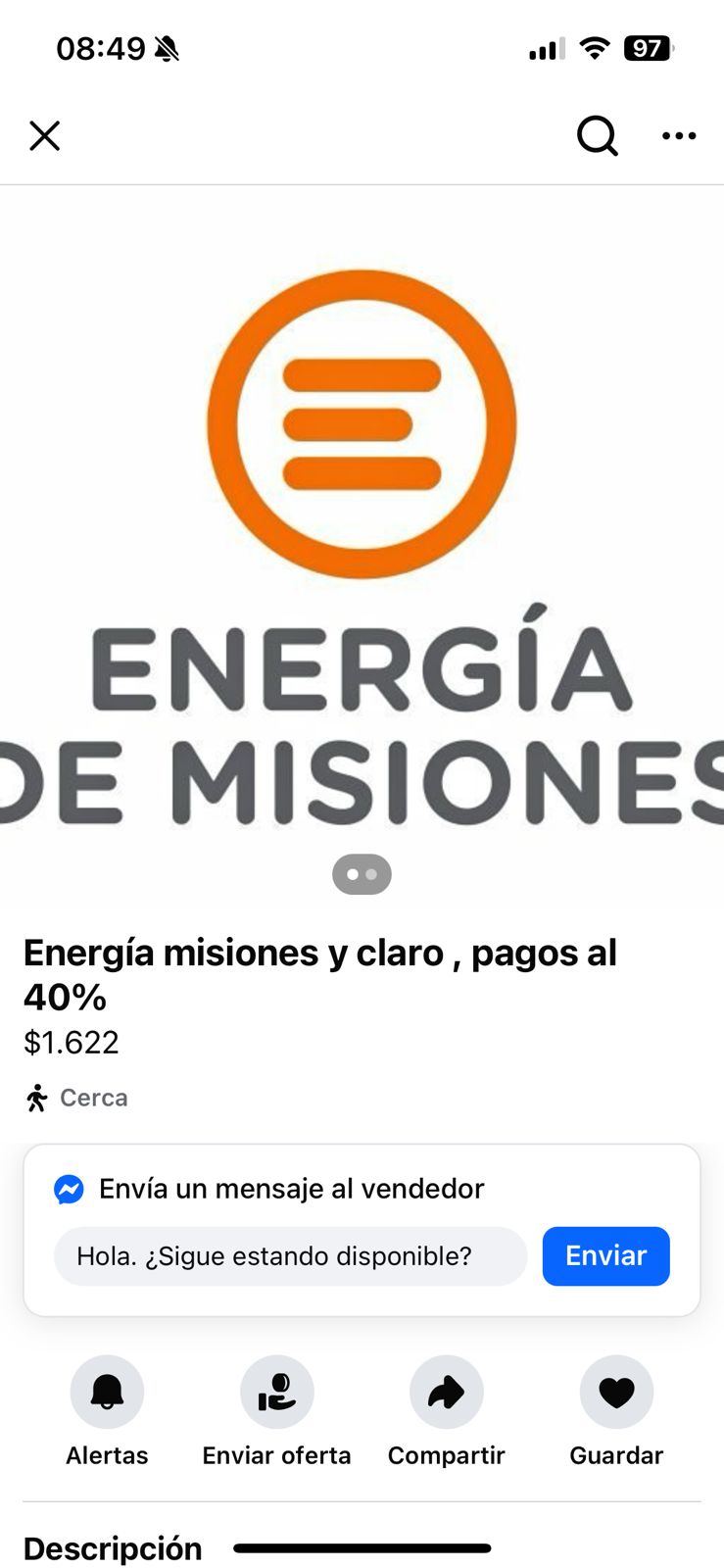Tap the message field saying Hola. ¿Sigue estando disponible?
The image size is (724, 1568).
click(x=290, y=1255)
